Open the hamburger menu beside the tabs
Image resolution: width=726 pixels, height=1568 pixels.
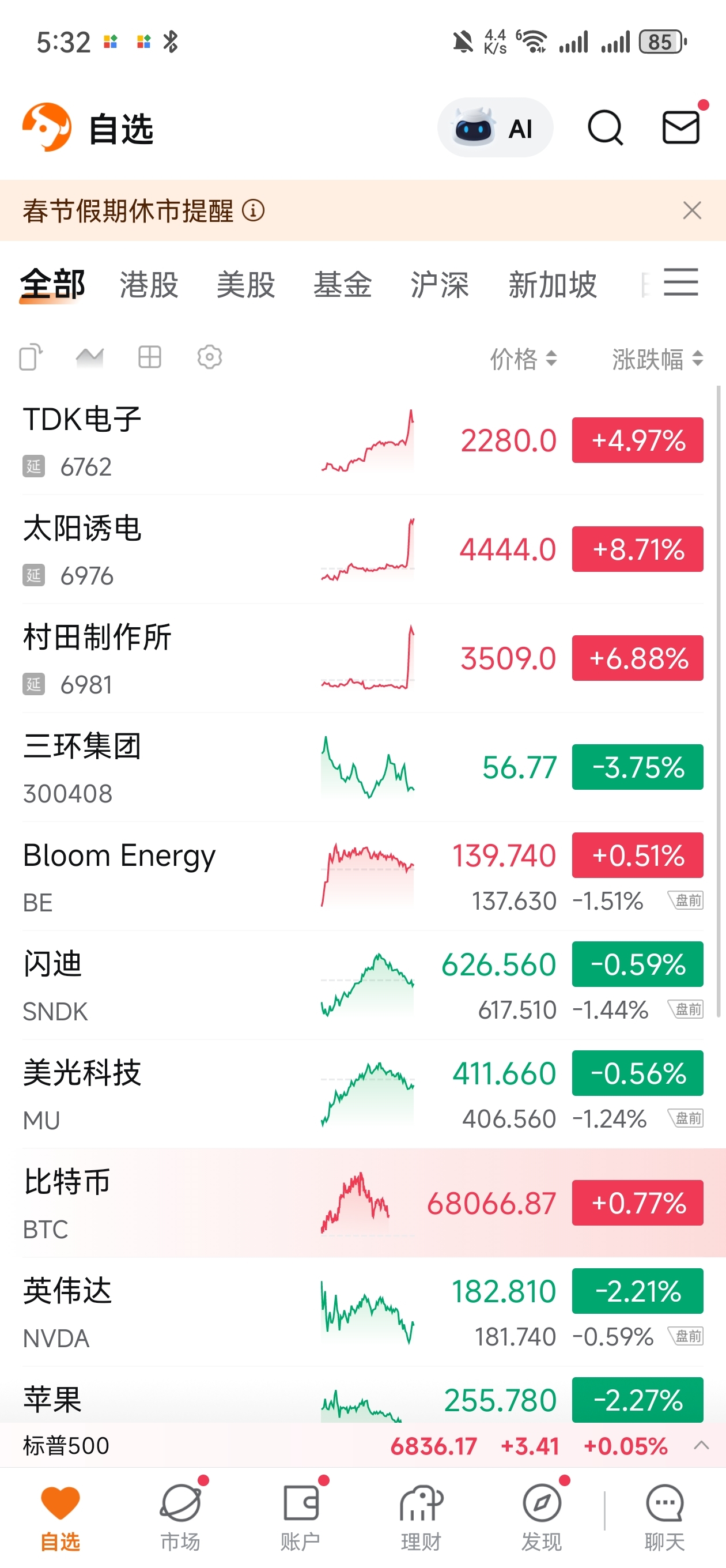point(680,282)
